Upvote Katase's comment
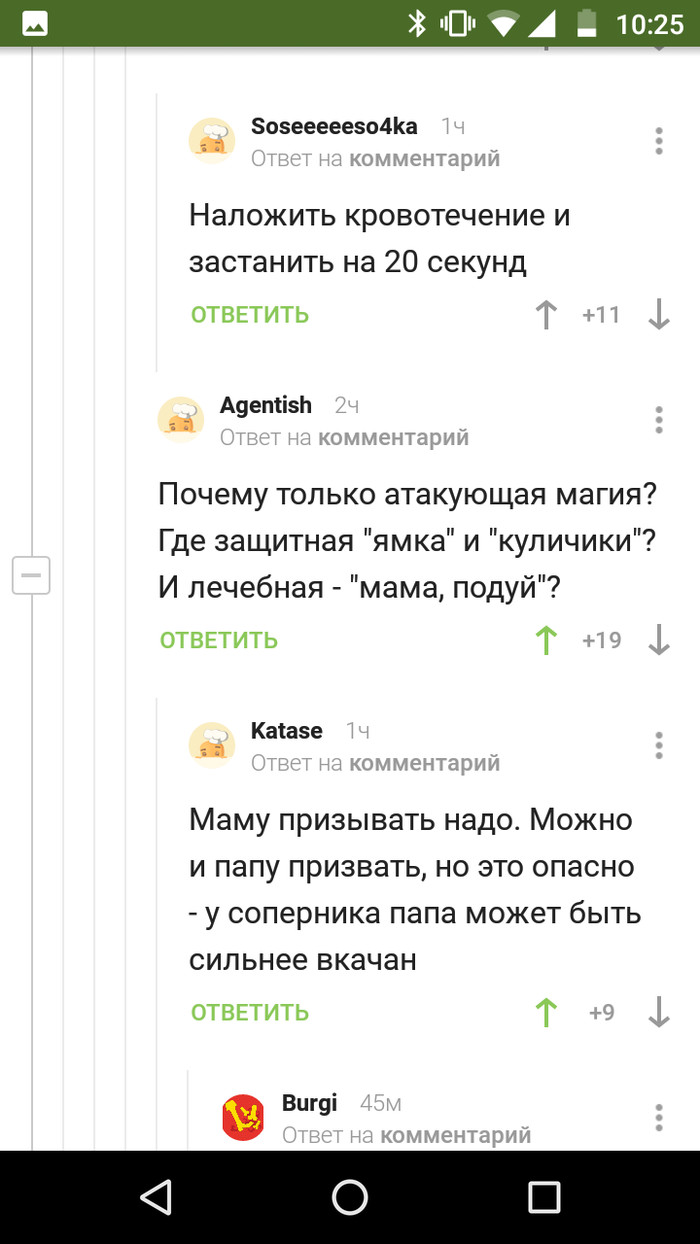Image resolution: width=700 pixels, height=1244 pixels. [546, 1012]
